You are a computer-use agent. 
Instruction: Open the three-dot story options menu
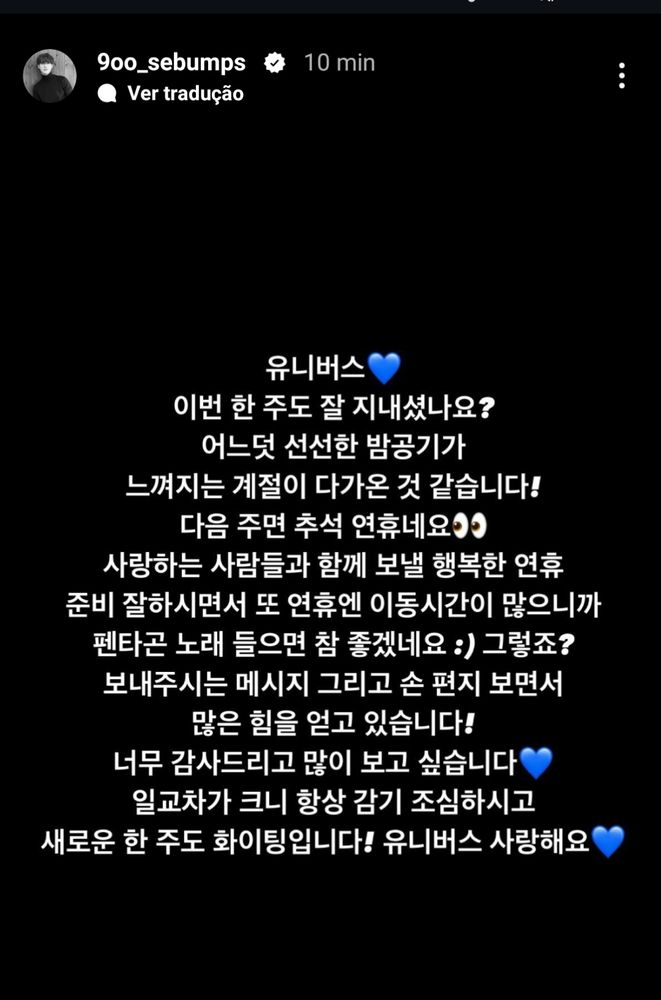[x=621, y=76]
